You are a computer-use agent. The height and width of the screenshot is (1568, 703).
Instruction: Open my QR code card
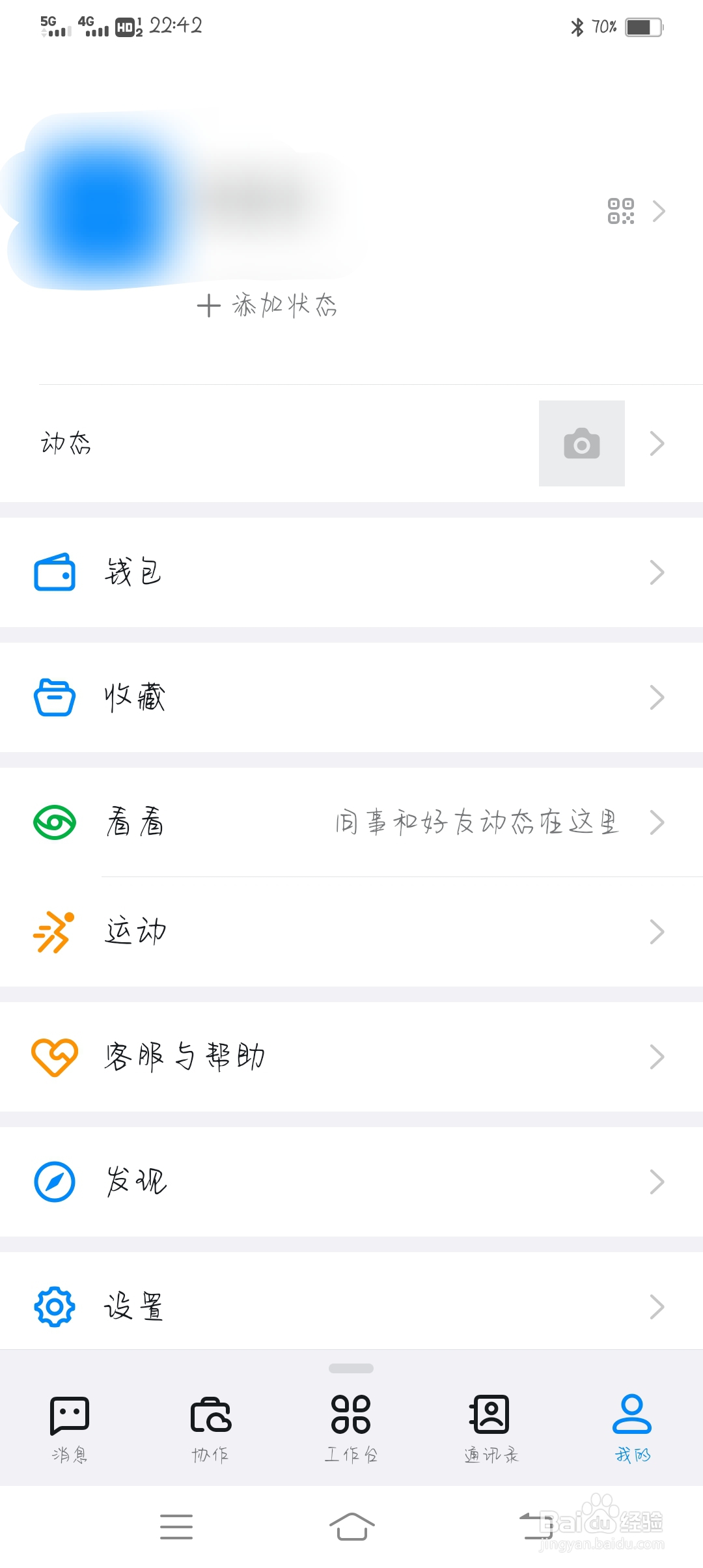pos(621,211)
